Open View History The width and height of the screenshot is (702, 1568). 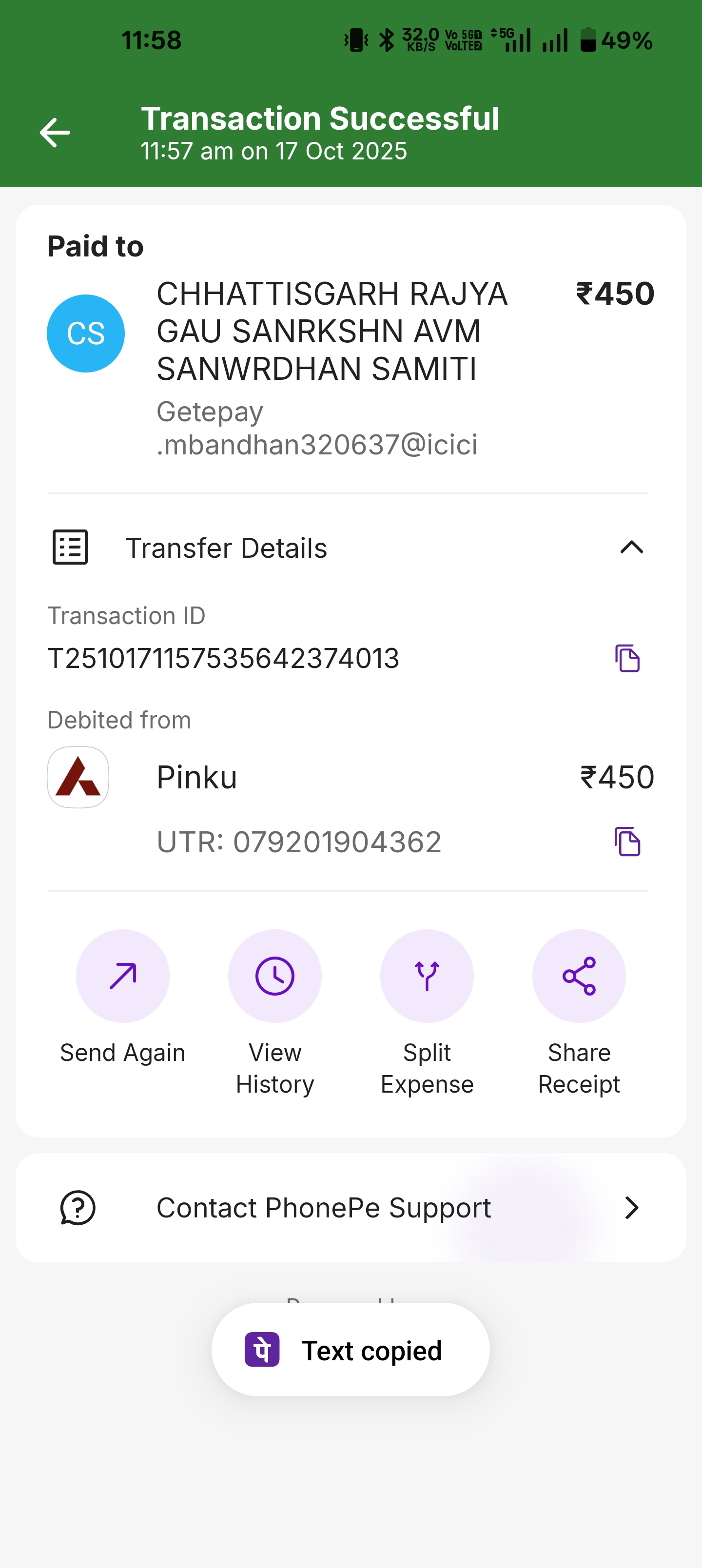(274, 977)
